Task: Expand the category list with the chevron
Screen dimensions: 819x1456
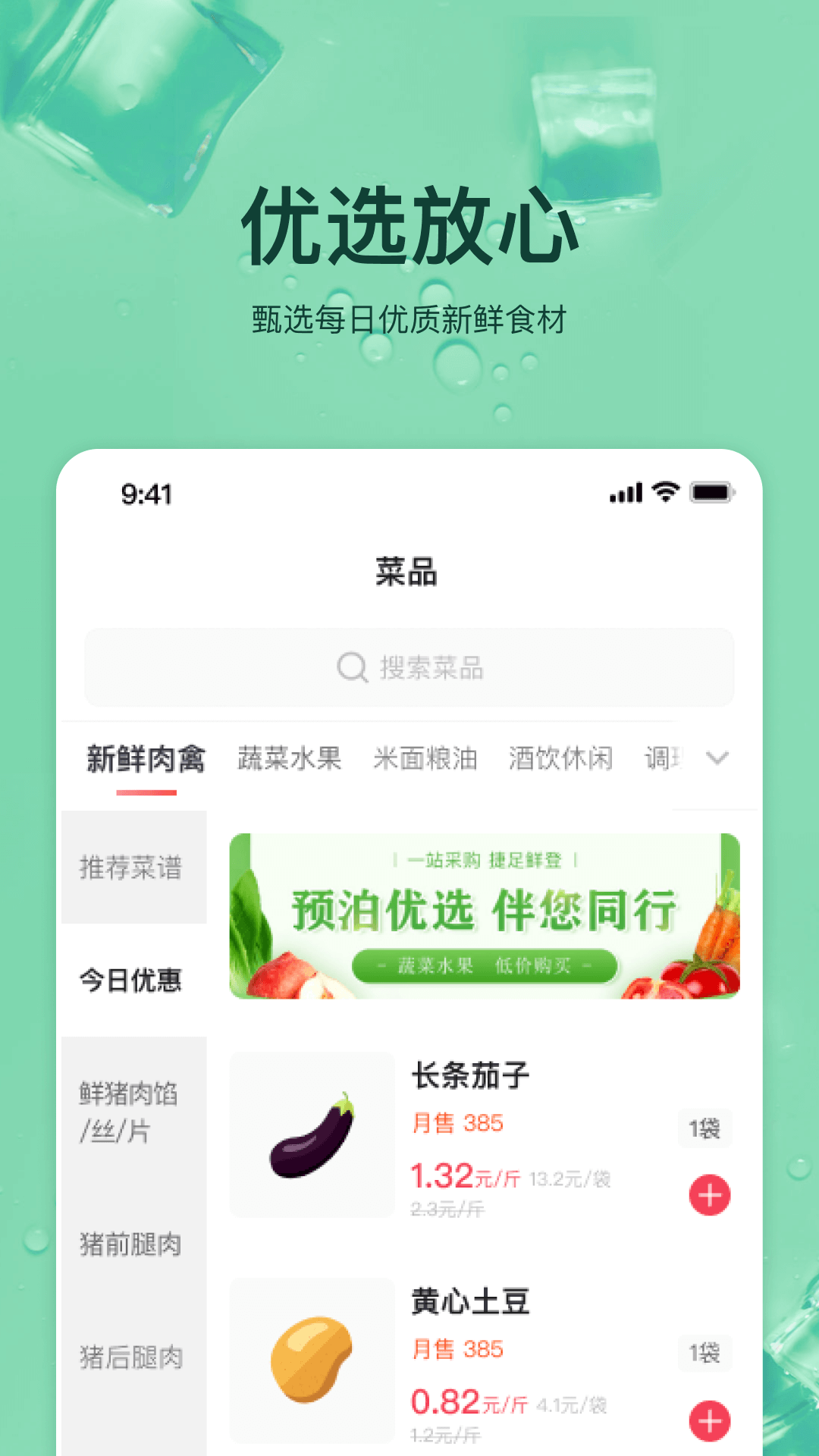Action: pos(716,758)
